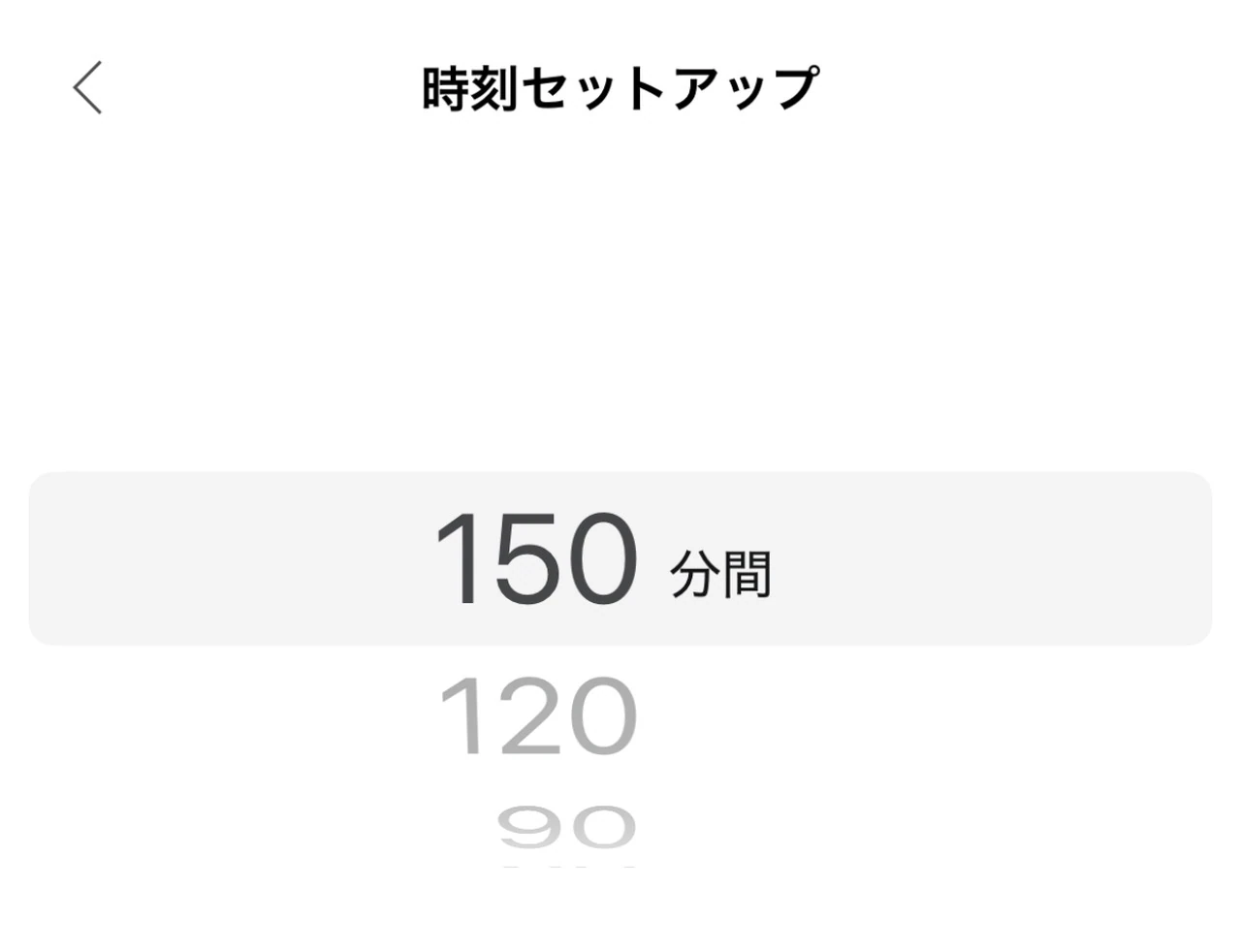Select the 120 value in the picker

coord(538,717)
